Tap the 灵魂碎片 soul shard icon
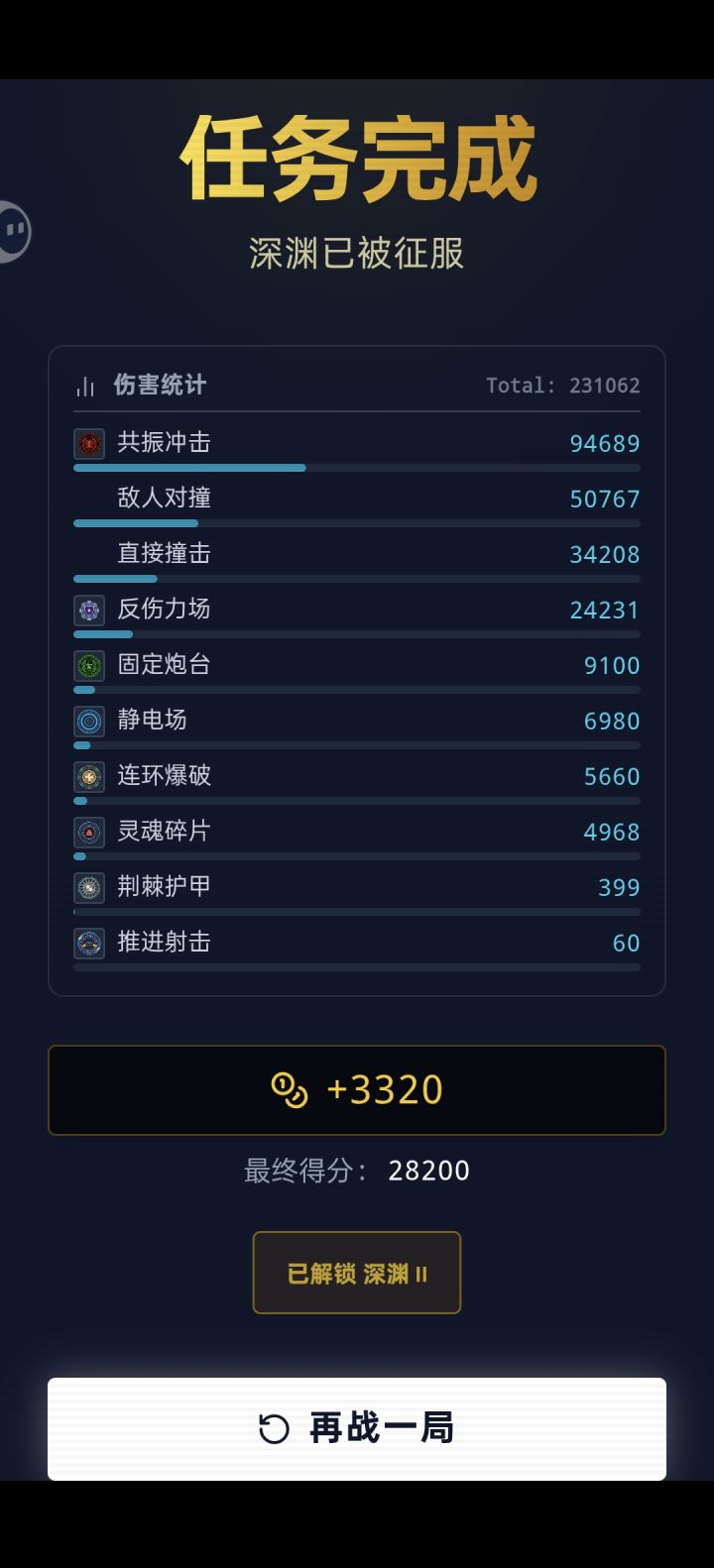714x1568 pixels. (89, 833)
